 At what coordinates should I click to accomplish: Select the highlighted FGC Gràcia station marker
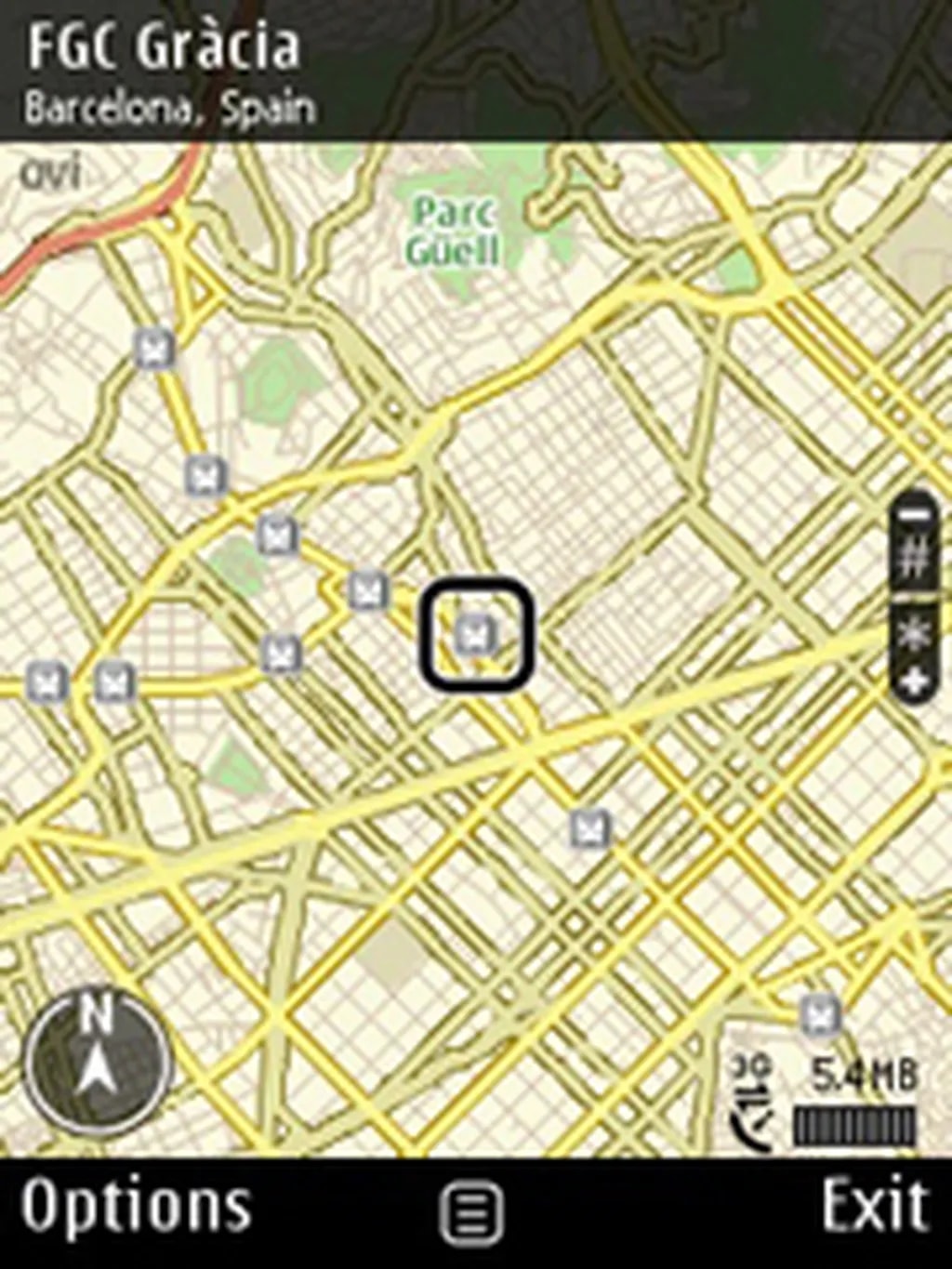click(x=476, y=635)
